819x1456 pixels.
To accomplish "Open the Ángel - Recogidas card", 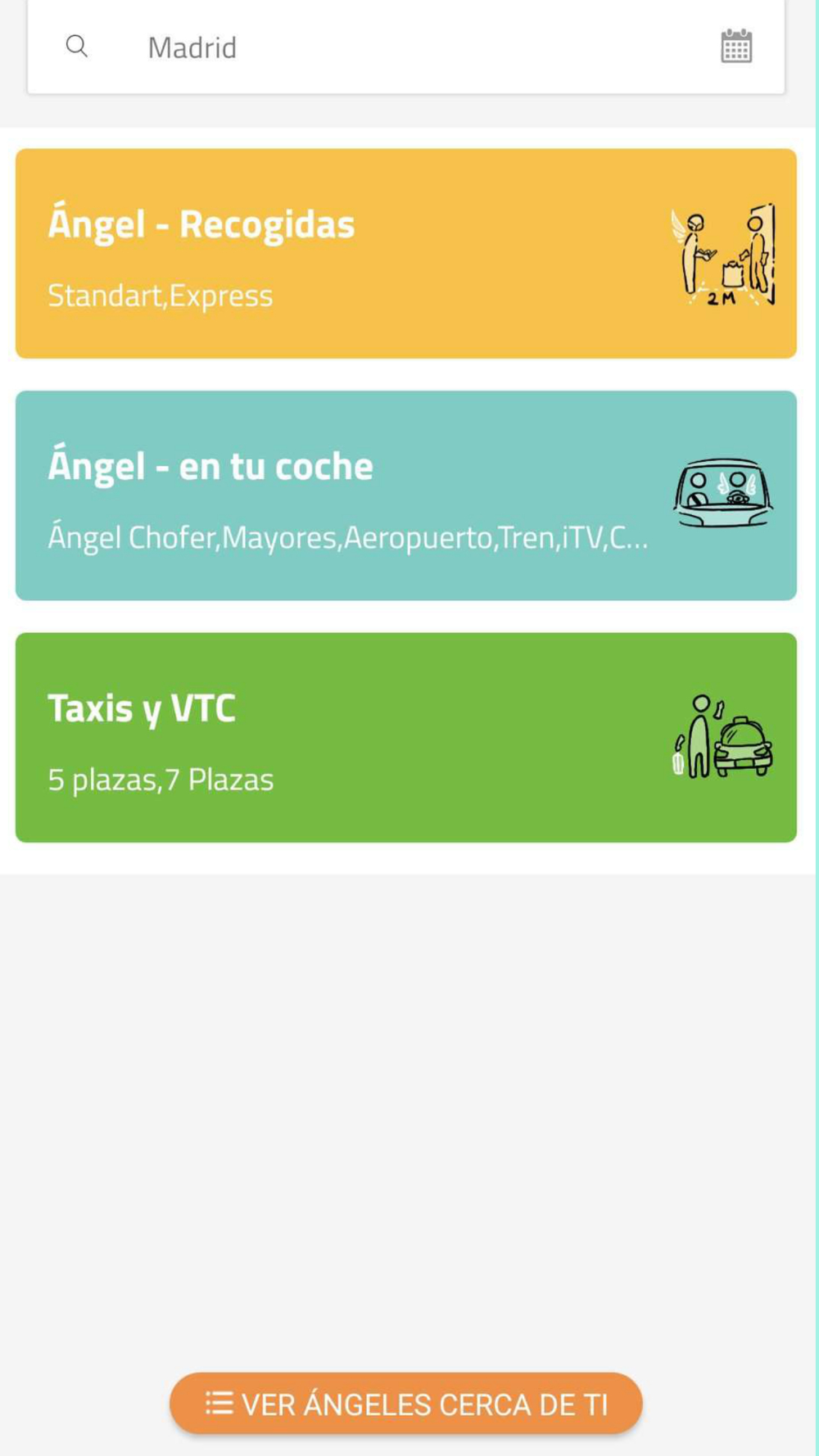I will pyautogui.click(x=405, y=253).
